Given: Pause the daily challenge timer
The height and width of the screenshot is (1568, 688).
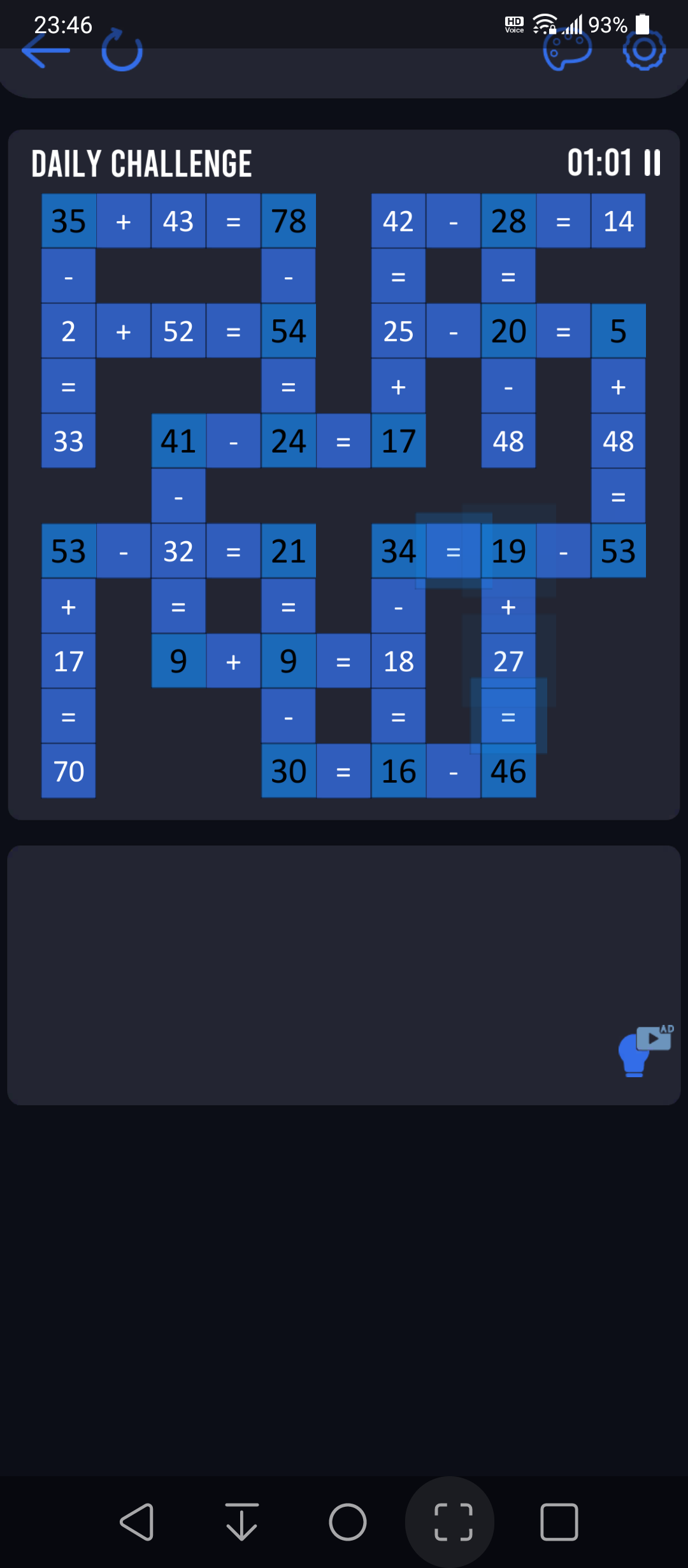Looking at the screenshot, I should pyautogui.click(x=652, y=163).
